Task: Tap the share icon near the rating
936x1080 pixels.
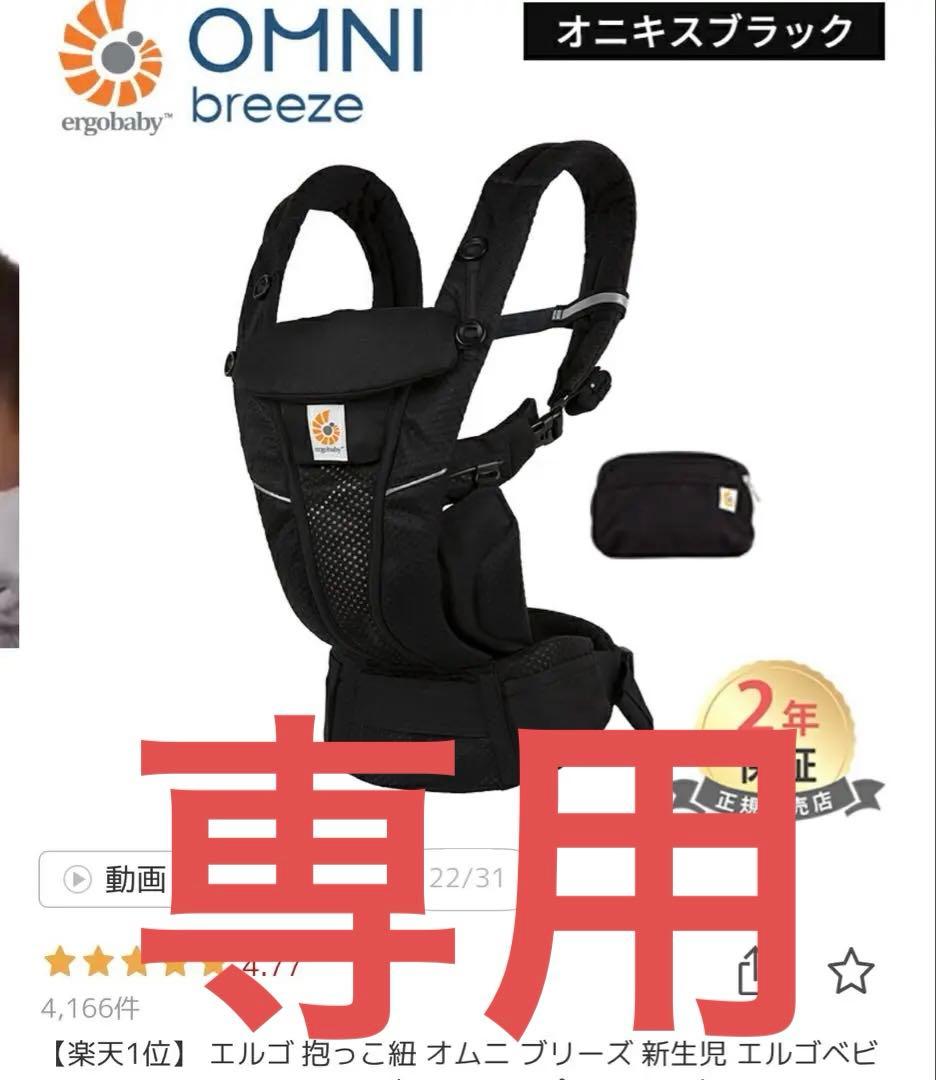Action: pyautogui.click(x=748, y=968)
